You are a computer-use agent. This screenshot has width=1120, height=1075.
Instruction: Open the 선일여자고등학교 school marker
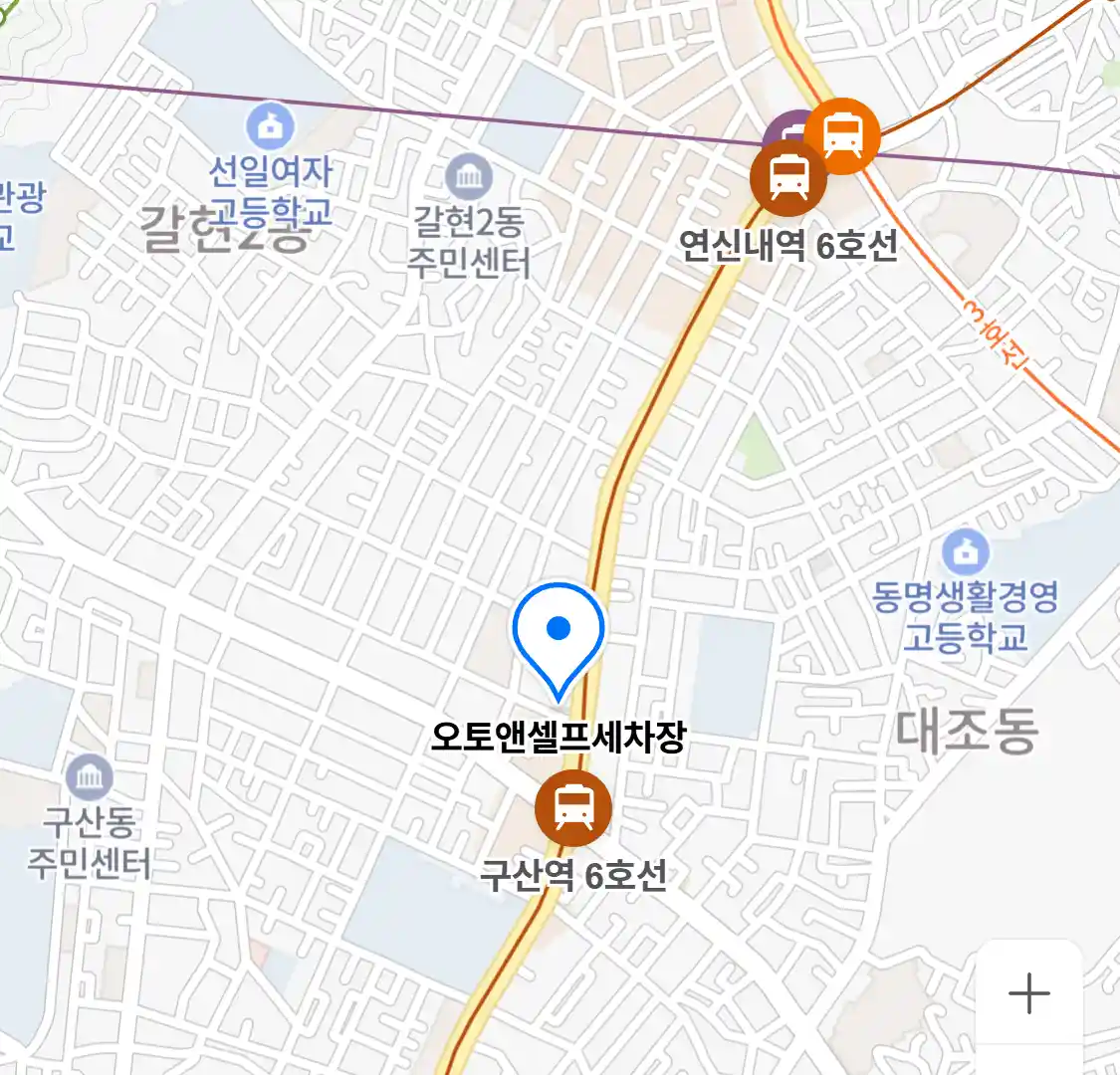pyautogui.click(x=270, y=126)
